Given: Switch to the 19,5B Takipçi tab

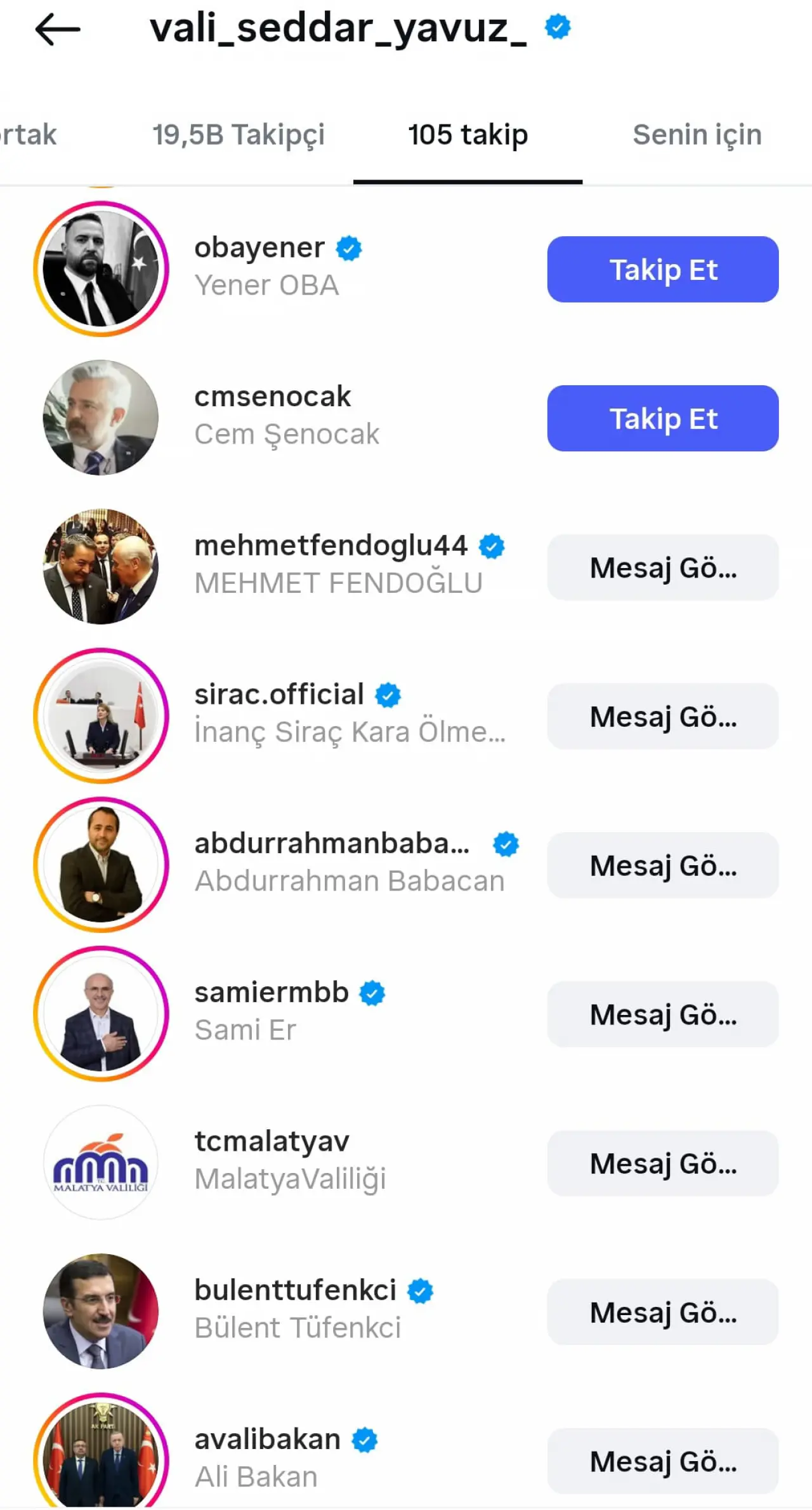Looking at the screenshot, I should pyautogui.click(x=238, y=135).
